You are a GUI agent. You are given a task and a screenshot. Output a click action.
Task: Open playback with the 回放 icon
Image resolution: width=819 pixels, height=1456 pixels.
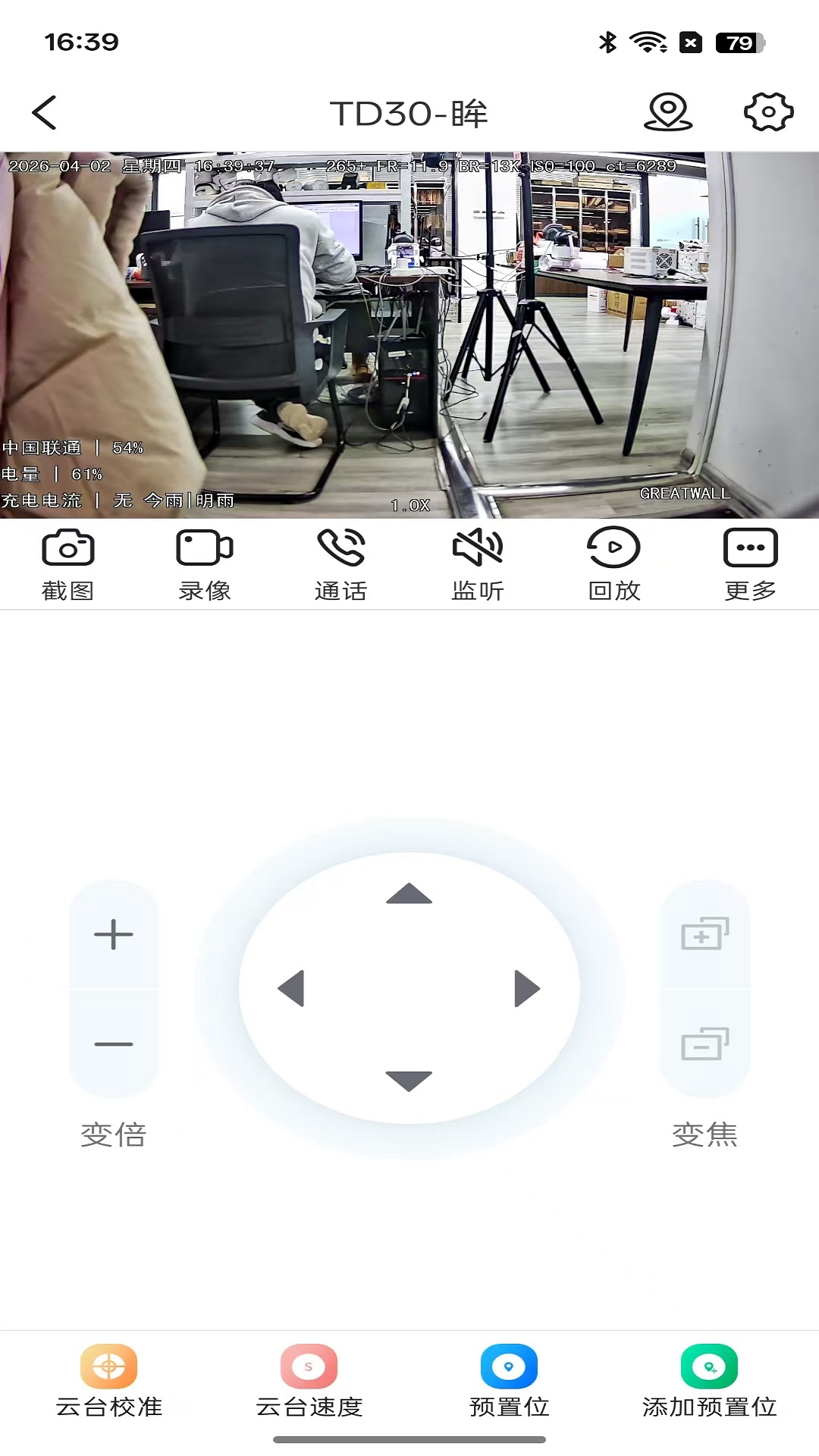point(613,561)
